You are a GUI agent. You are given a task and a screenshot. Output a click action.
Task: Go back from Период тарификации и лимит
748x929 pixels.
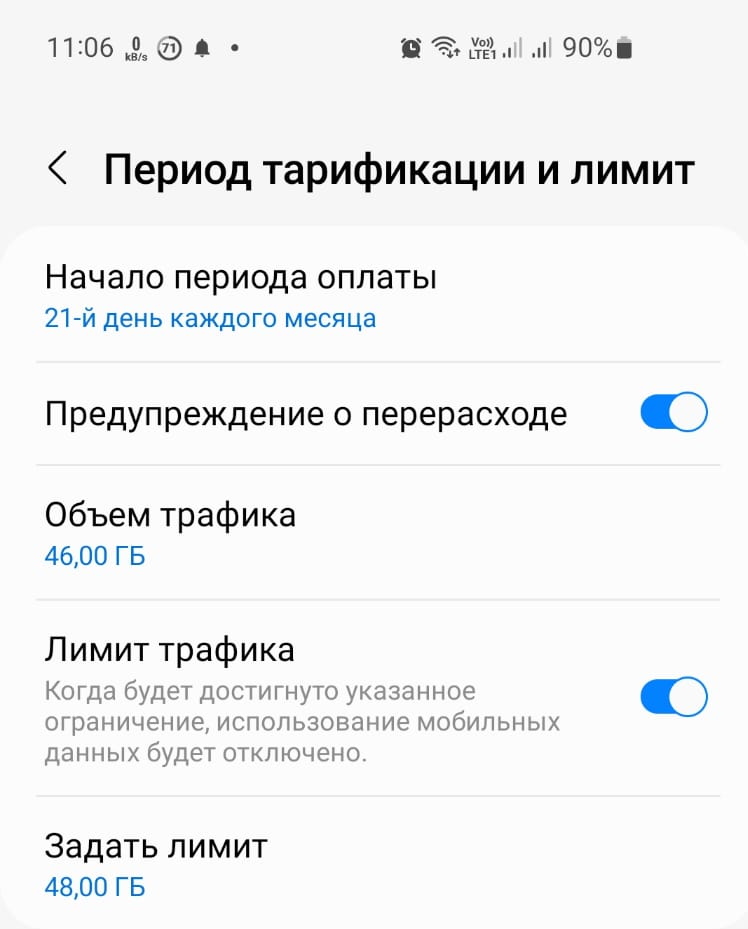pyautogui.click(x=58, y=169)
